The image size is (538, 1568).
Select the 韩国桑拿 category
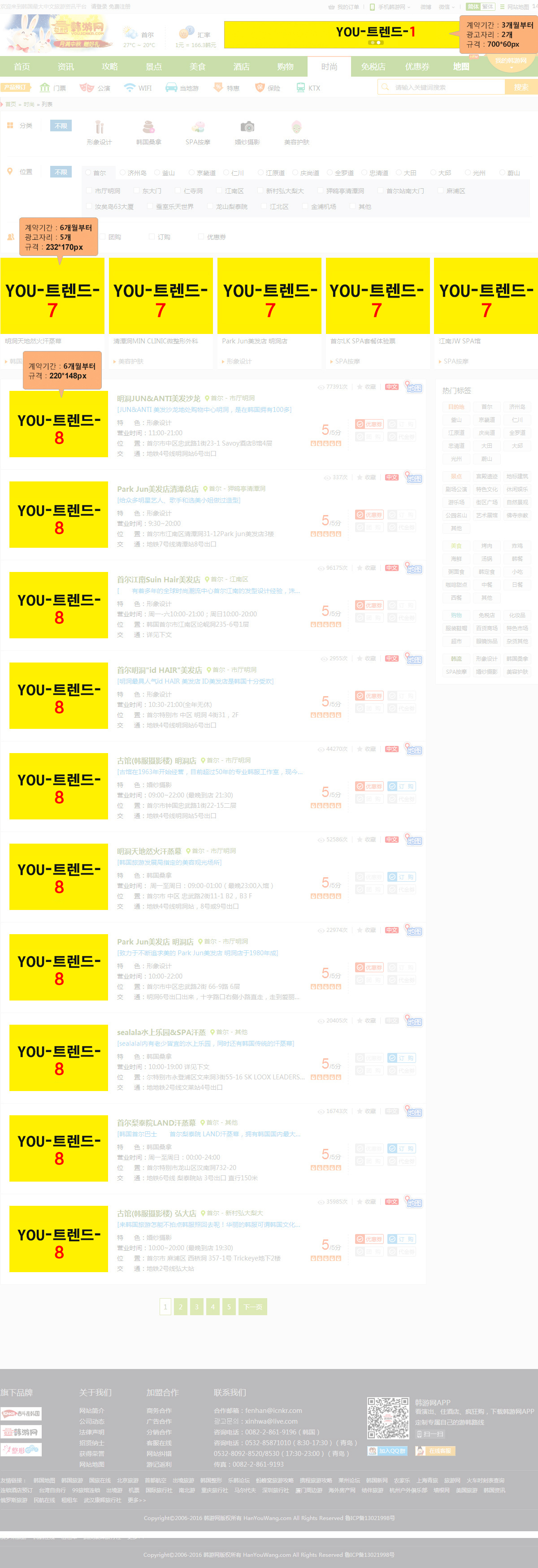tap(148, 132)
